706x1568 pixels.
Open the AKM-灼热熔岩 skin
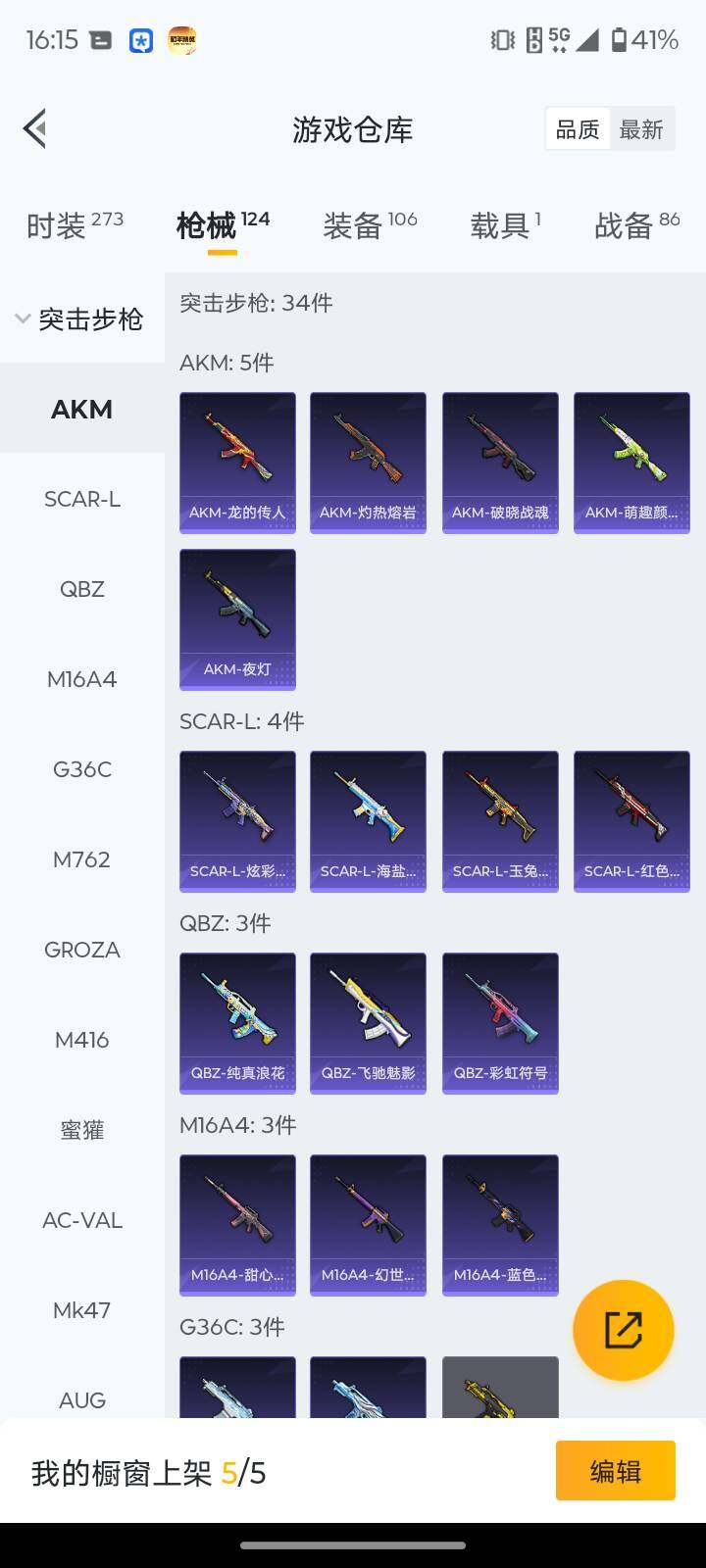[368, 462]
